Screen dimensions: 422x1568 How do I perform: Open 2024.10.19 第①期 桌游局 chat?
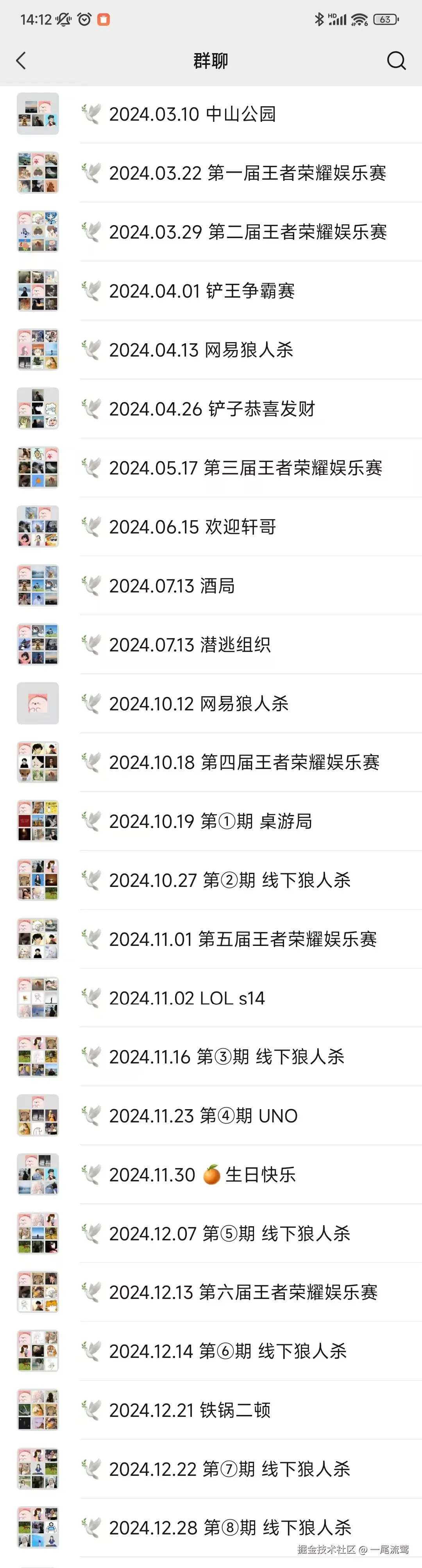[x=210, y=821]
